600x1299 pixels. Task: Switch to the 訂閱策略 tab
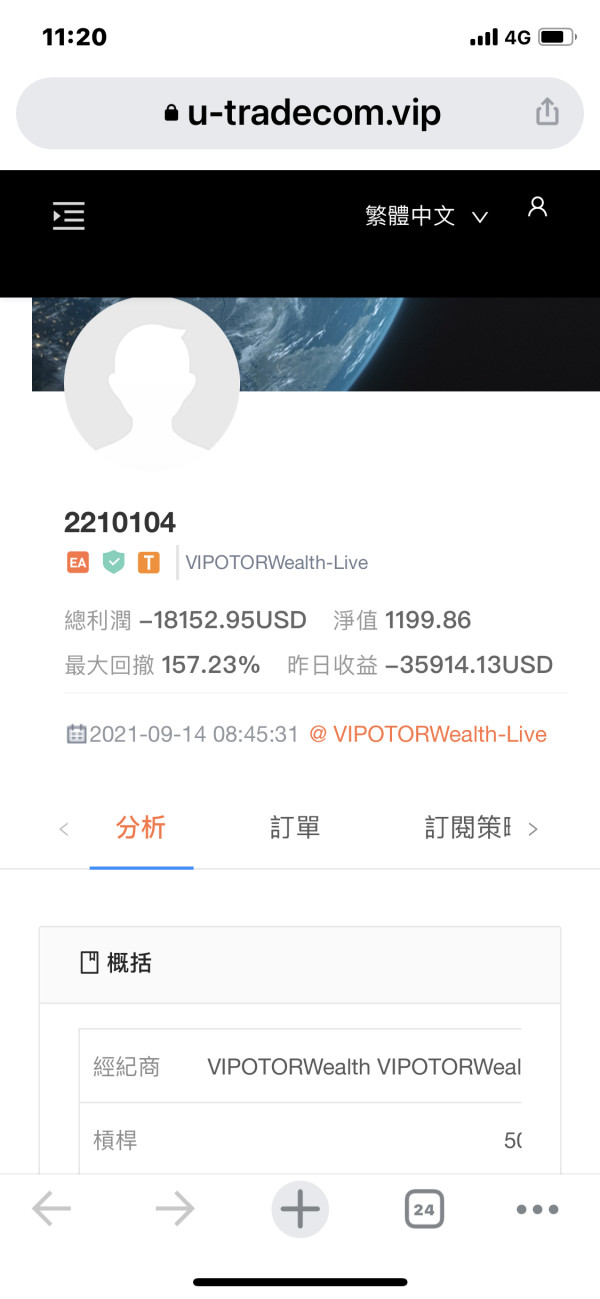click(x=467, y=828)
